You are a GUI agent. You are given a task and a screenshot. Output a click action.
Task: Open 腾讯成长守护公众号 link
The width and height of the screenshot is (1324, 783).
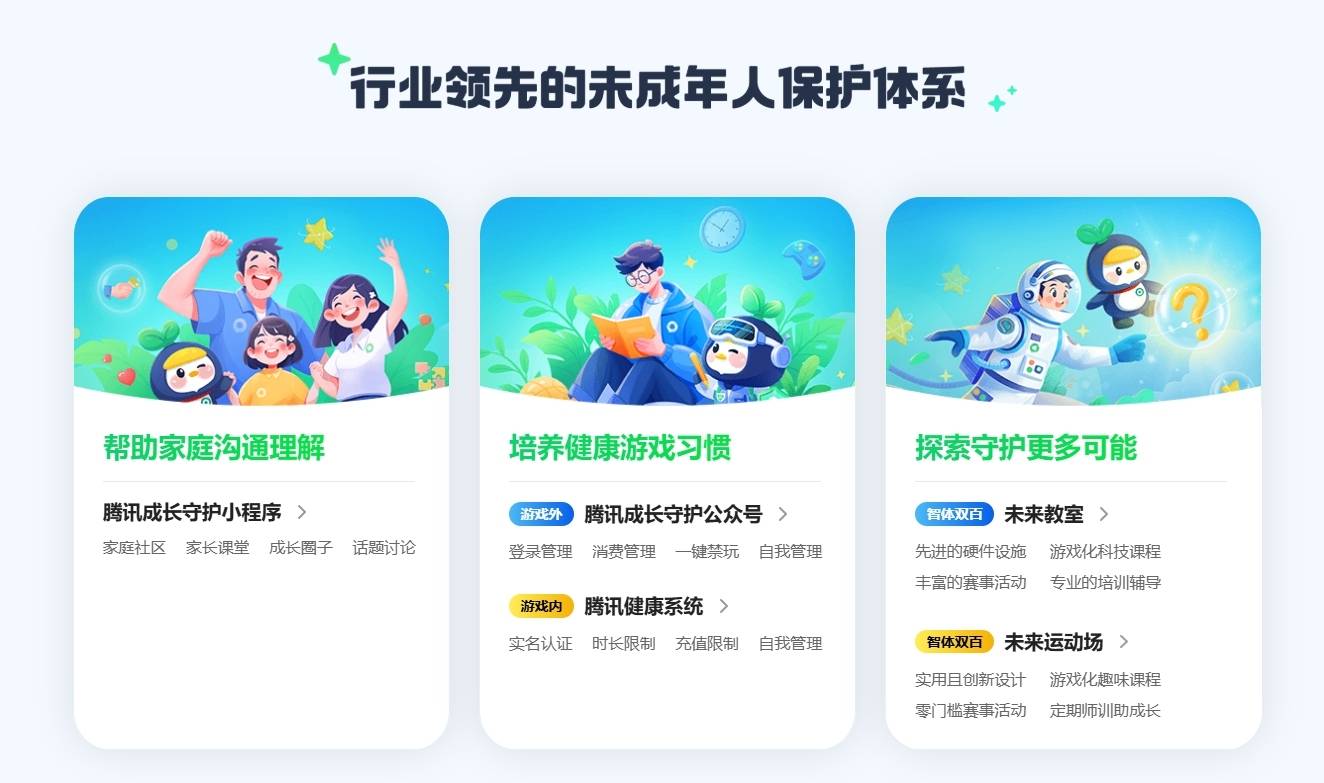[x=673, y=514]
